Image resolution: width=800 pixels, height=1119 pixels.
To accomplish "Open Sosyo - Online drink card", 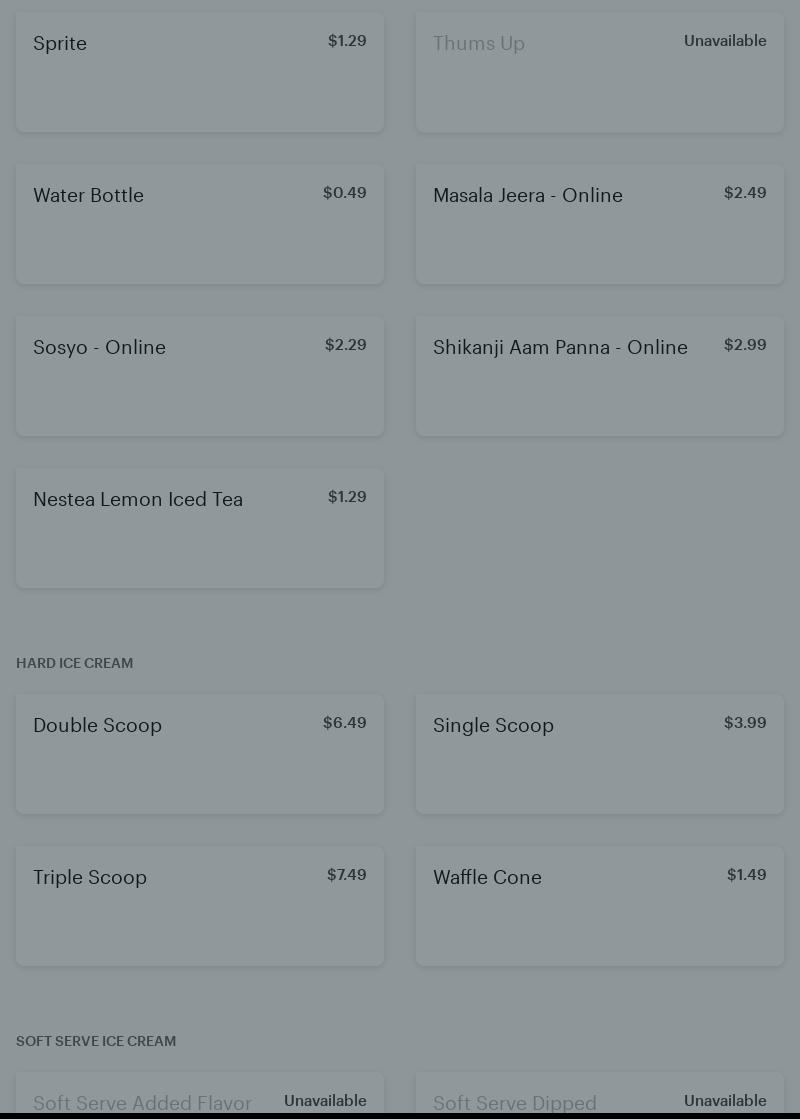I will click(200, 376).
